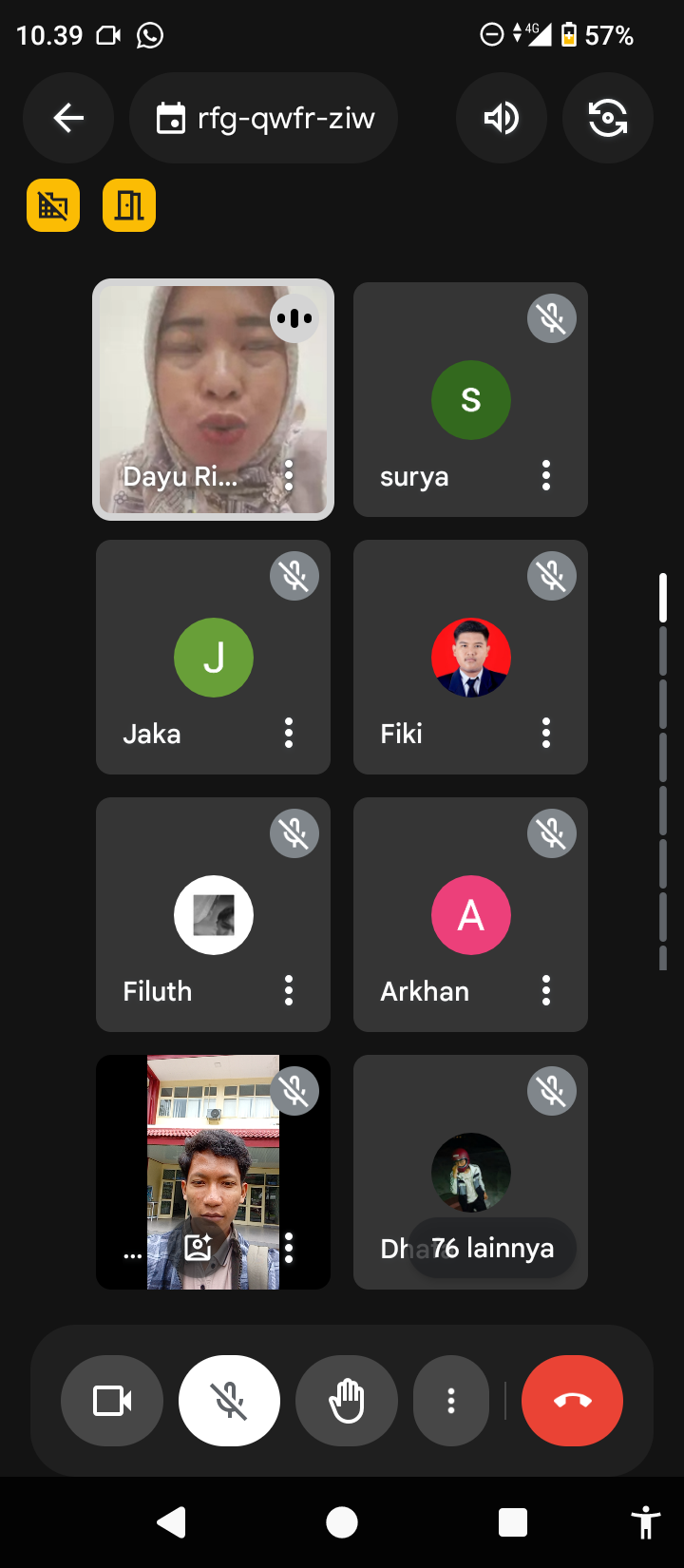Screen dimensions: 684x1568
Task: Select the Fiki participant tile
Action: [470, 658]
